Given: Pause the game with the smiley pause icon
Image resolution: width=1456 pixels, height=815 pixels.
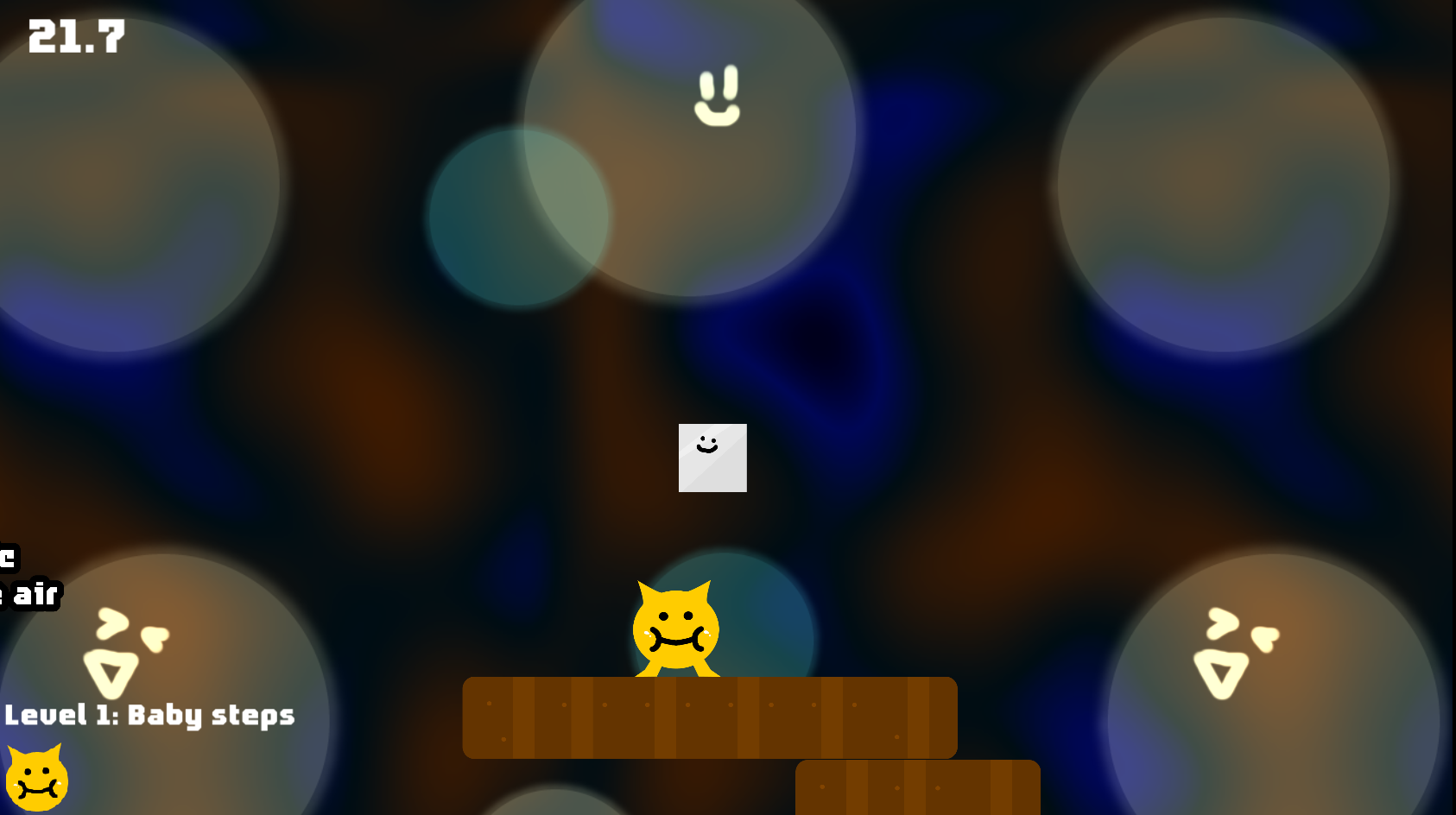Looking at the screenshot, I should tap(718, 96).
